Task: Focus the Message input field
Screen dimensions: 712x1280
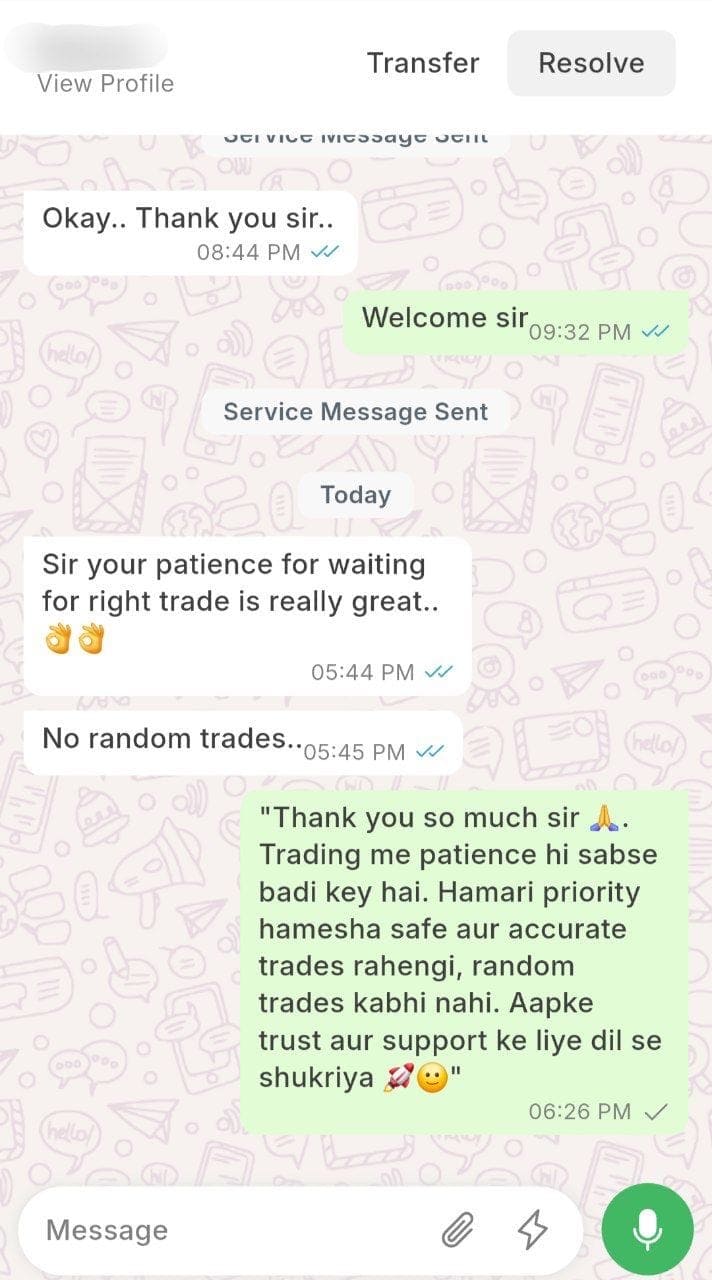Action: (x=230, y=1230)
